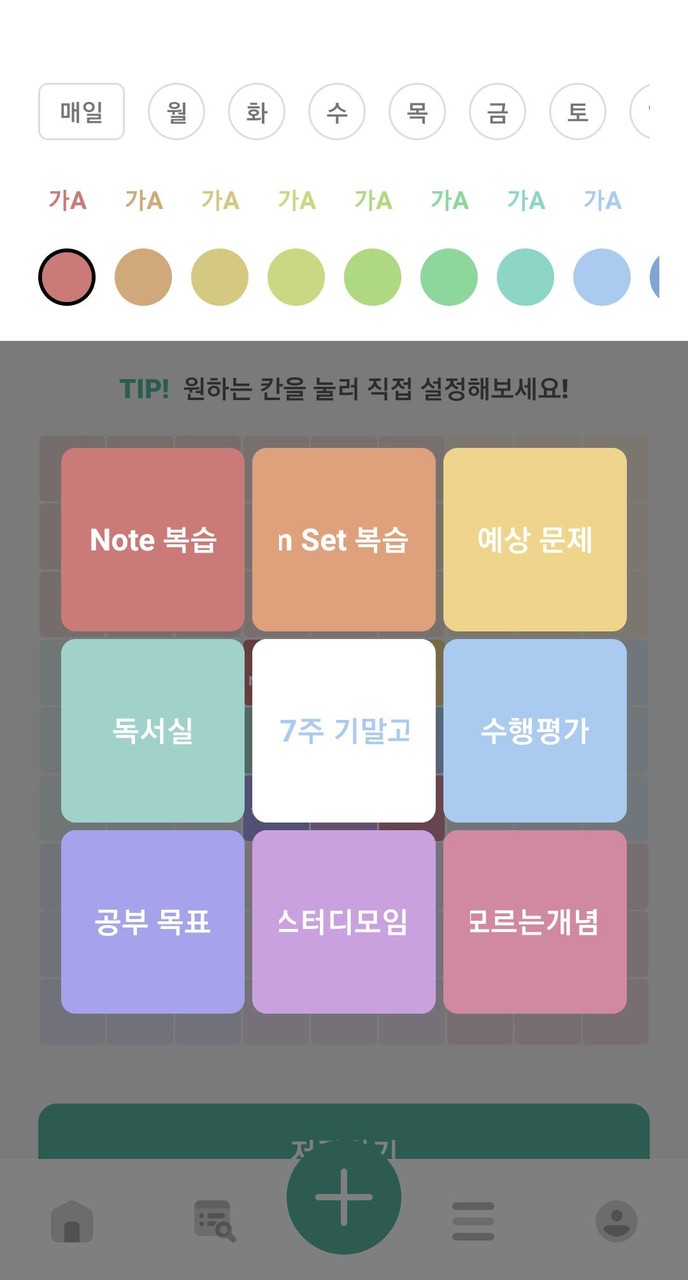The image size is (688, 1280).
Task: Tap the round plus add button
Action: tap(344, 1196)
